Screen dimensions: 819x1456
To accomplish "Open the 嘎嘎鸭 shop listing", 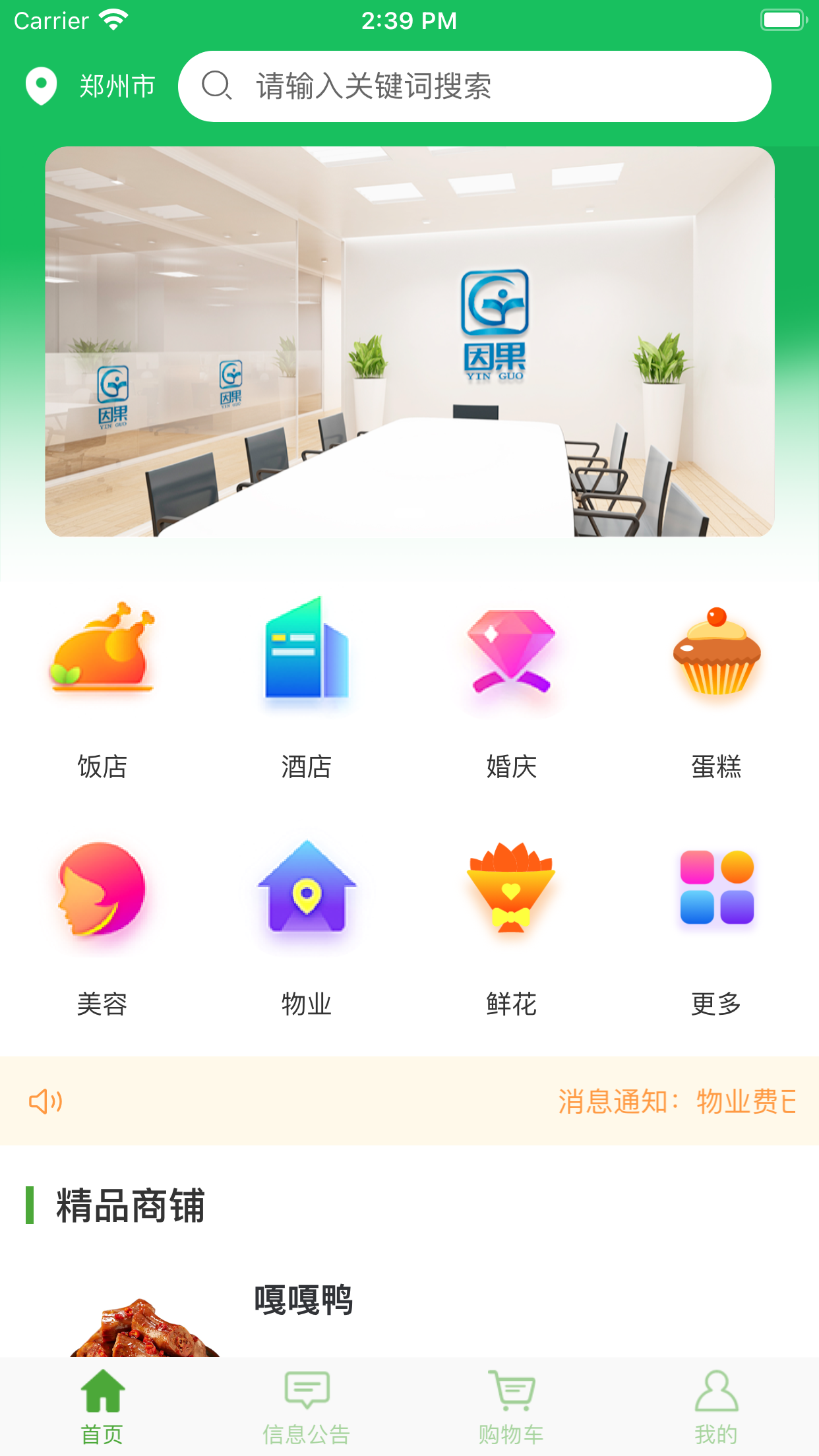I will pyautogui.click(x=303, y=1300).
